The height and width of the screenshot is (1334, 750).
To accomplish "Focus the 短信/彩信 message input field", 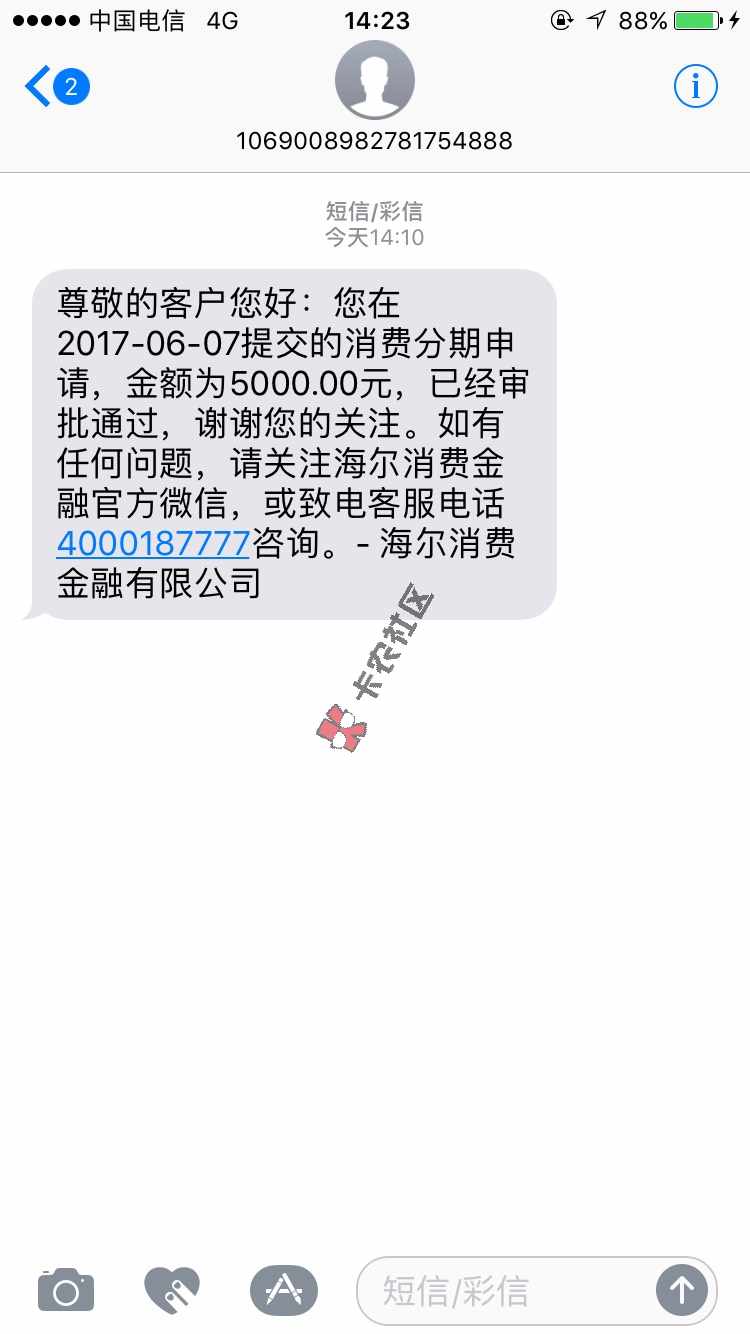I will (500, 1291).
